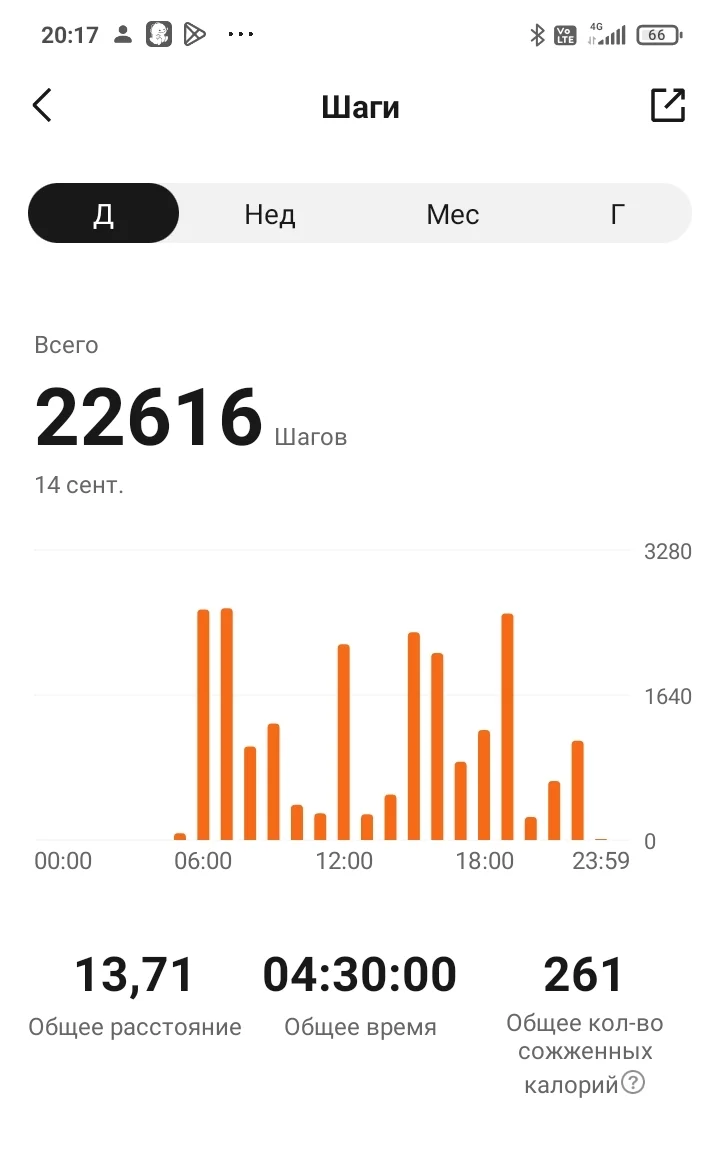
Task: Go back from the Шаги screen
Action: (42, 106)
